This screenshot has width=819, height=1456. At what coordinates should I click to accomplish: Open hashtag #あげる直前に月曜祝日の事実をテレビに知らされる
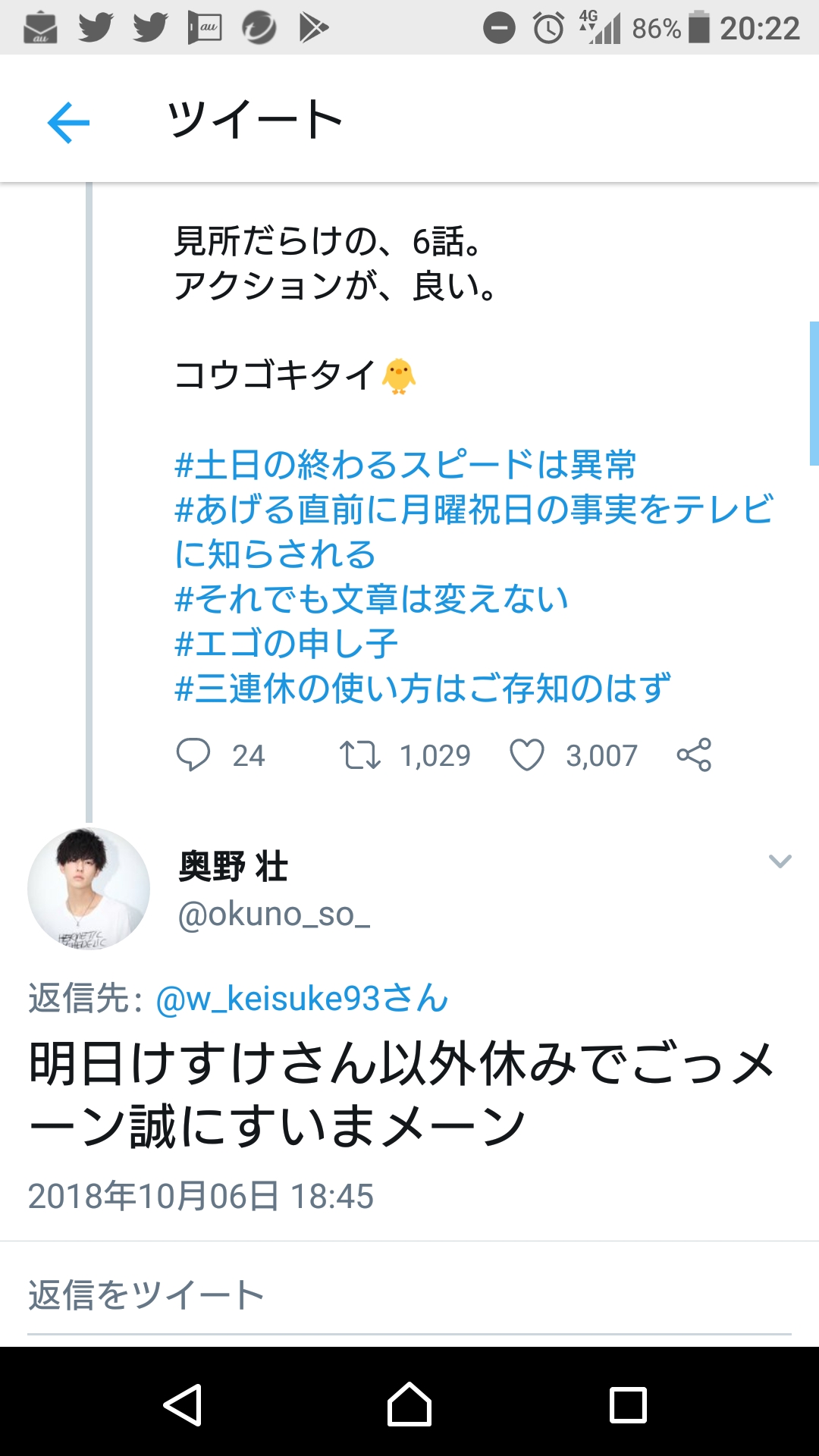473,510
